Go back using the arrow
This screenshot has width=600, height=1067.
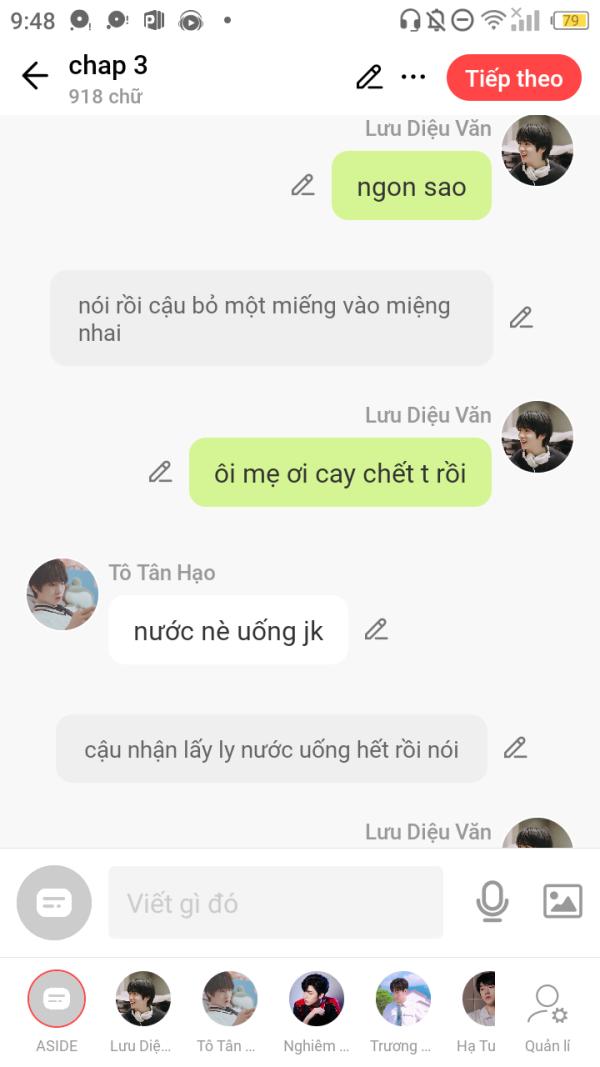(x=35, y=76)
